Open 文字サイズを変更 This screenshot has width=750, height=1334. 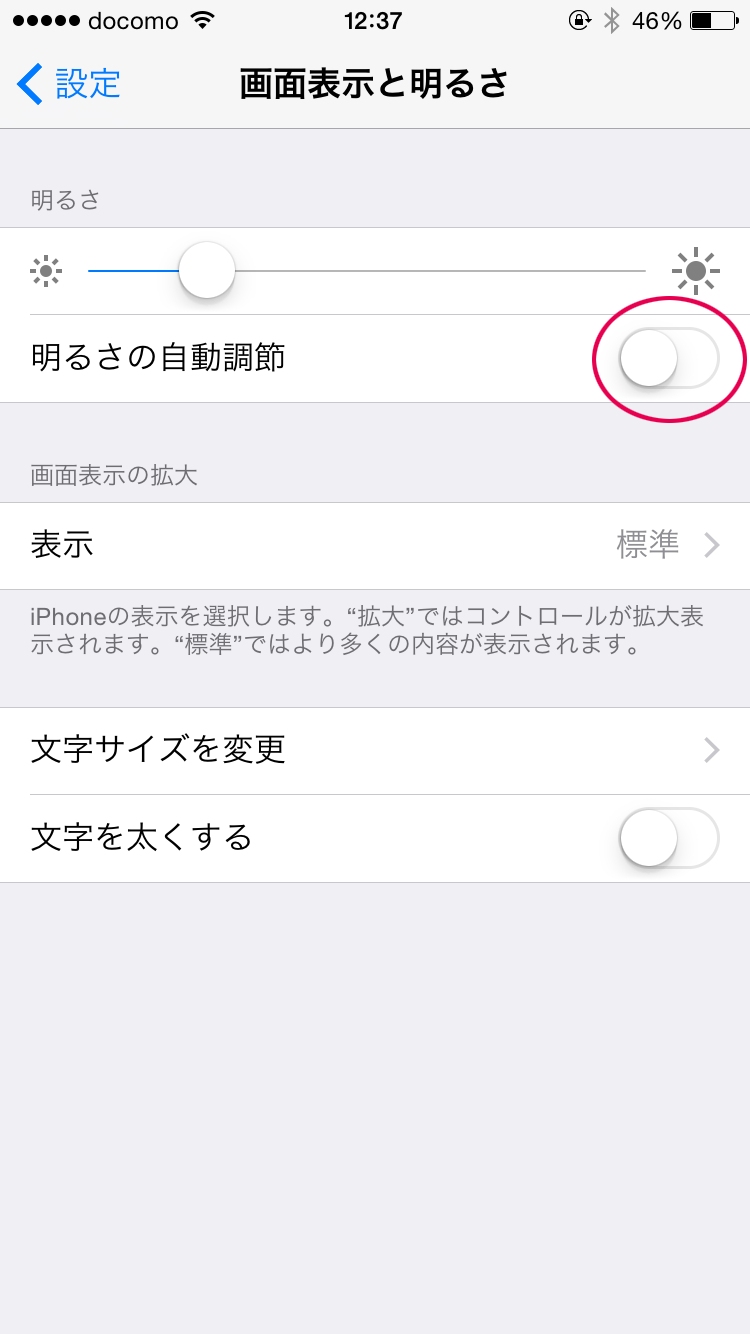375,750
